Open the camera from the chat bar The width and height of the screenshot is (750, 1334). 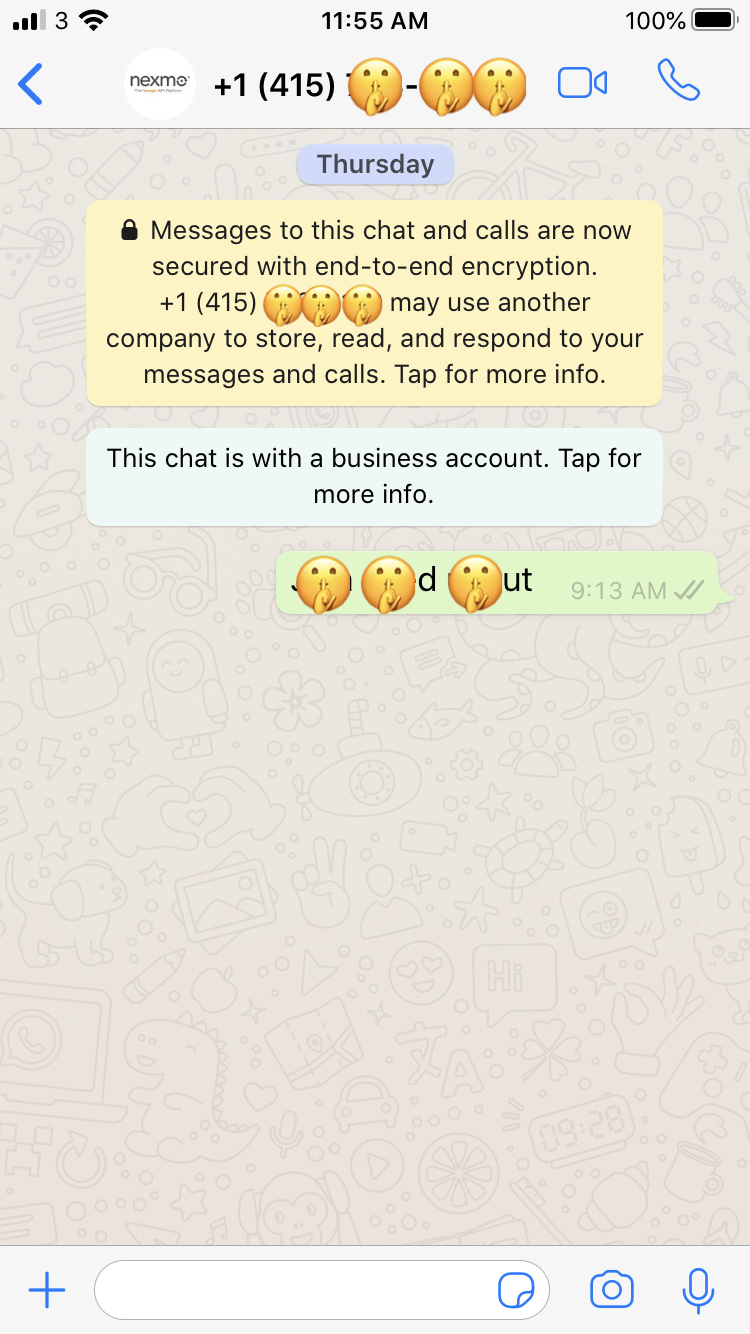(x=612, y=1289)
